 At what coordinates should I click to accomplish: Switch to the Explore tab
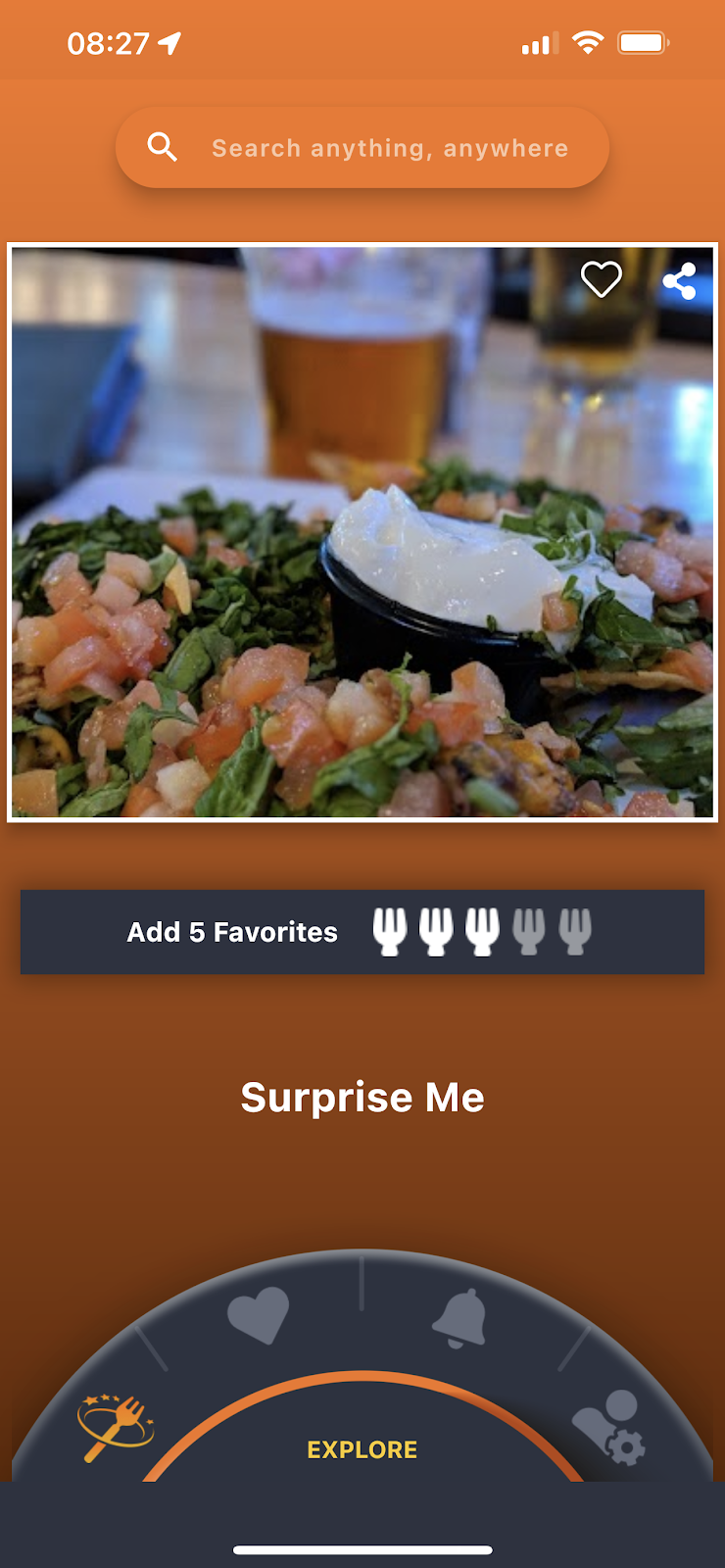tap(362, 1449)
